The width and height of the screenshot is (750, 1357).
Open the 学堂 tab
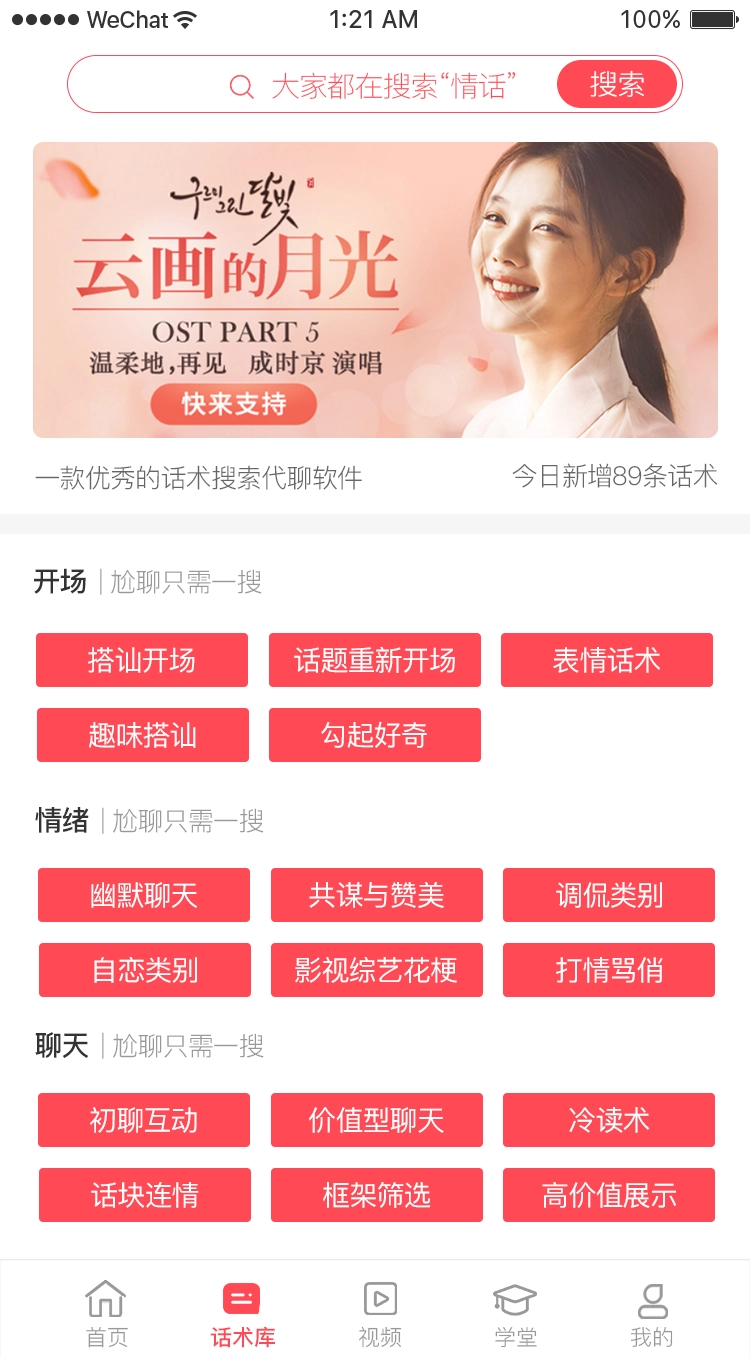click(x=515, y=1313)
